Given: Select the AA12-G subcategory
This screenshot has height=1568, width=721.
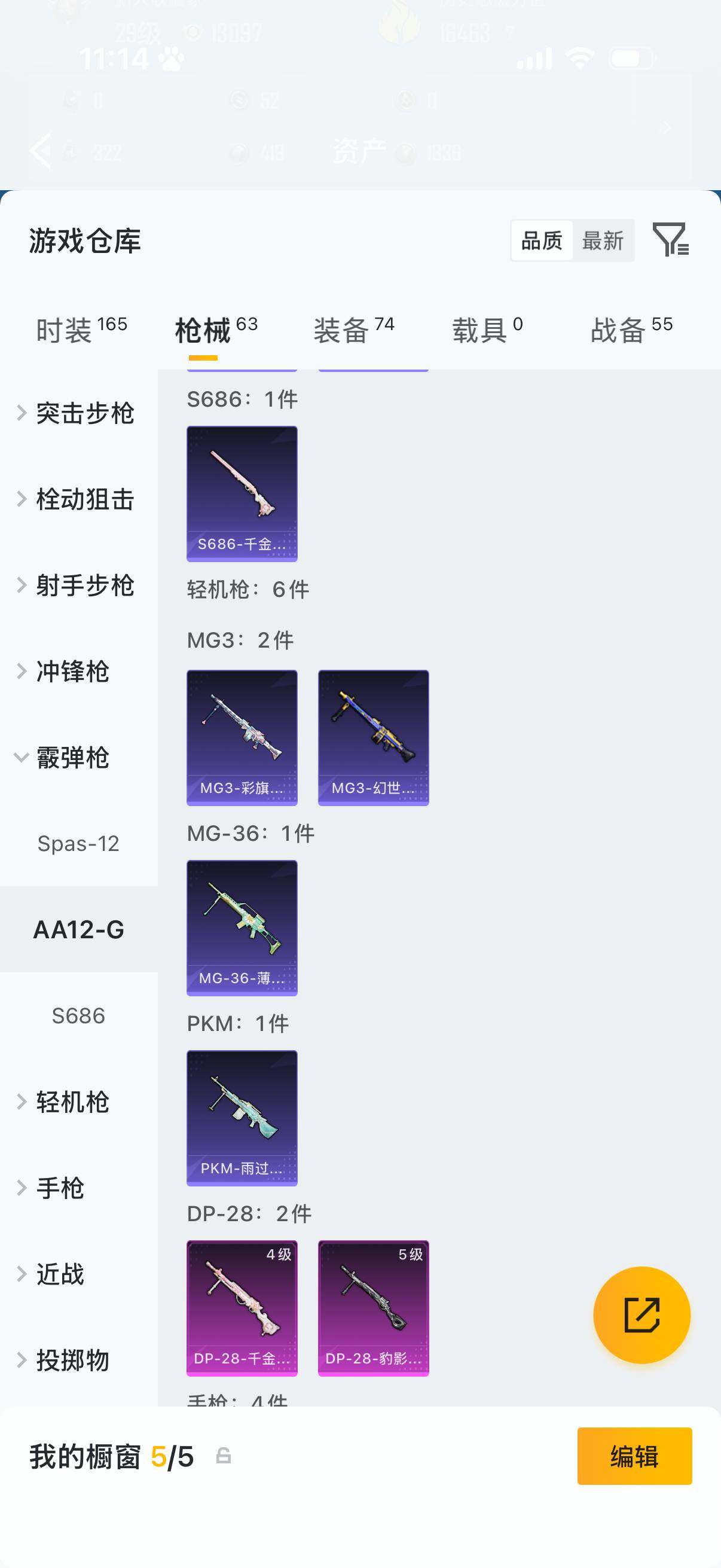Looking at the screenshot, I should pyautogui.click(x=79, y=929).
